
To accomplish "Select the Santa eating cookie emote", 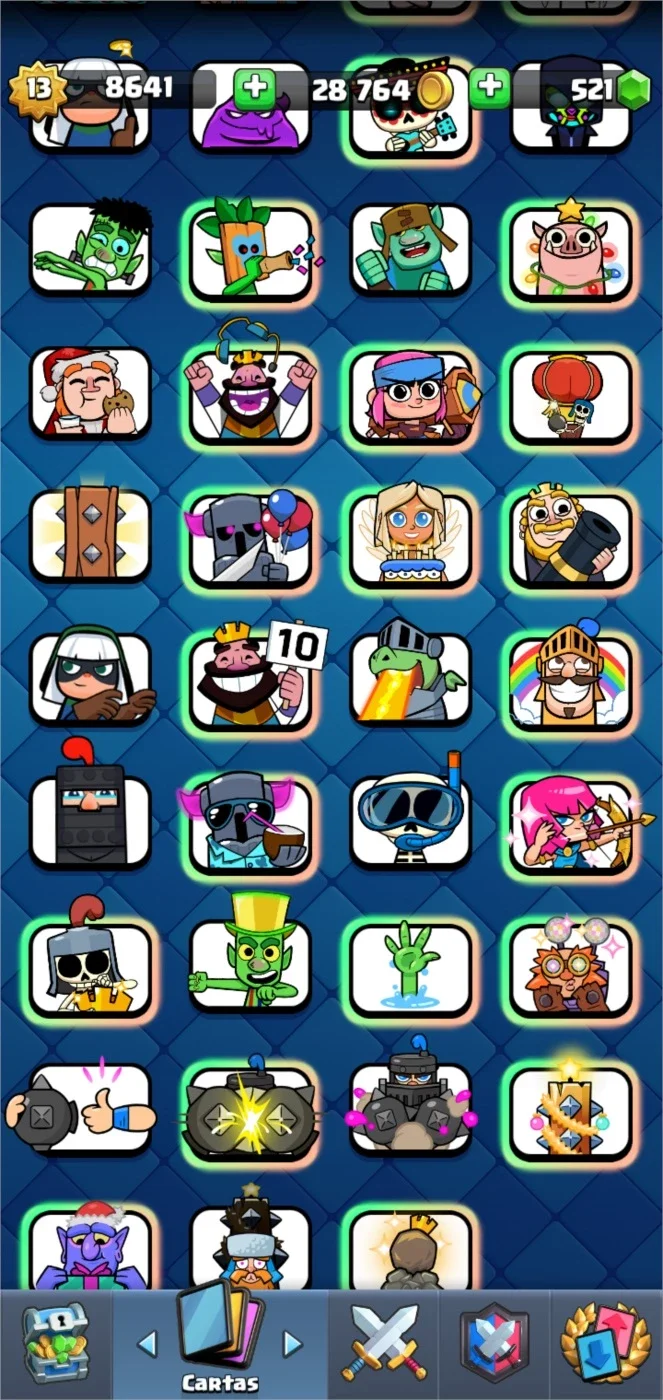I will pos(91,393).
